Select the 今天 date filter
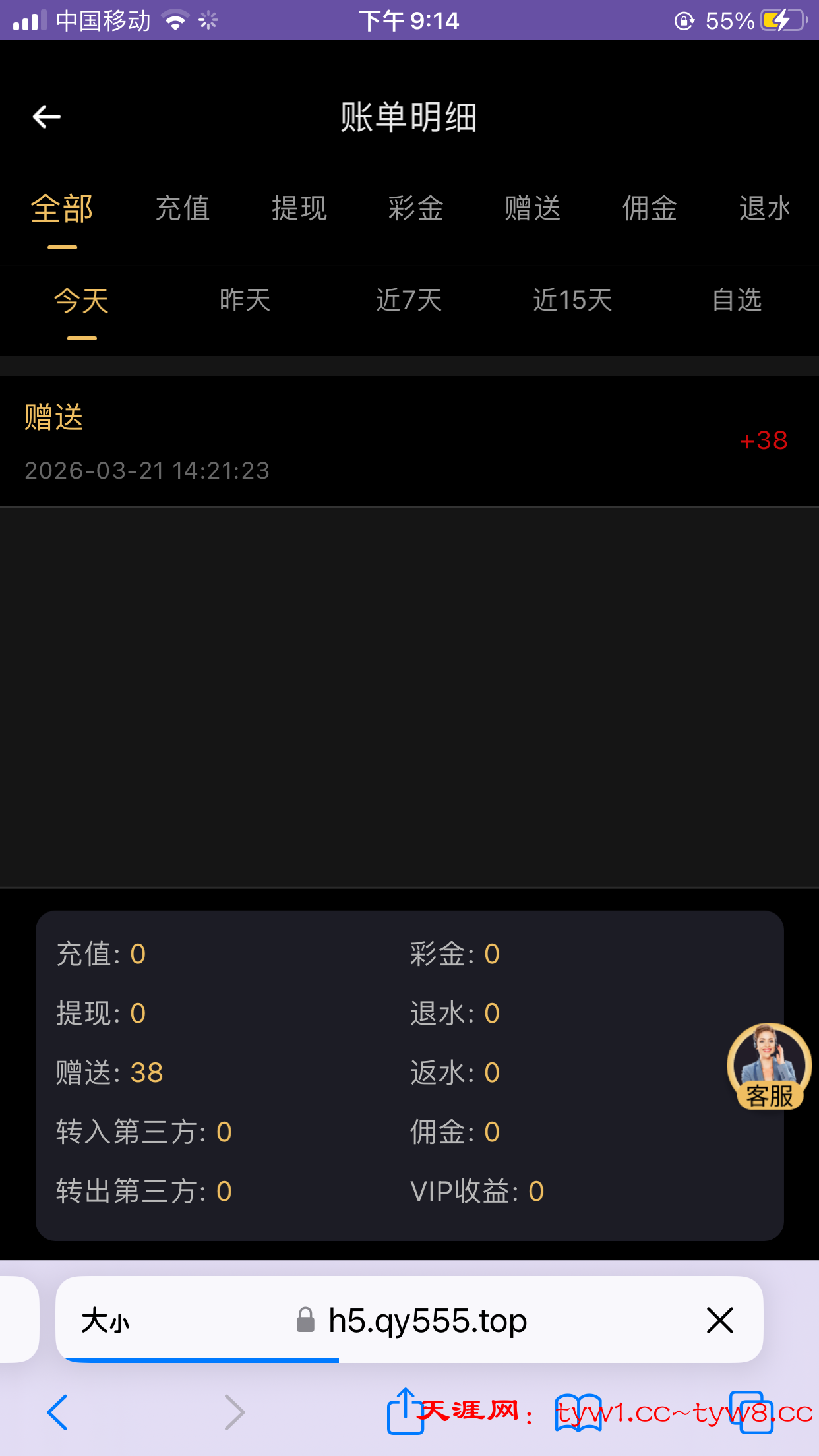Viewport: 819px width, 1456px height. [x=81, y=301]
